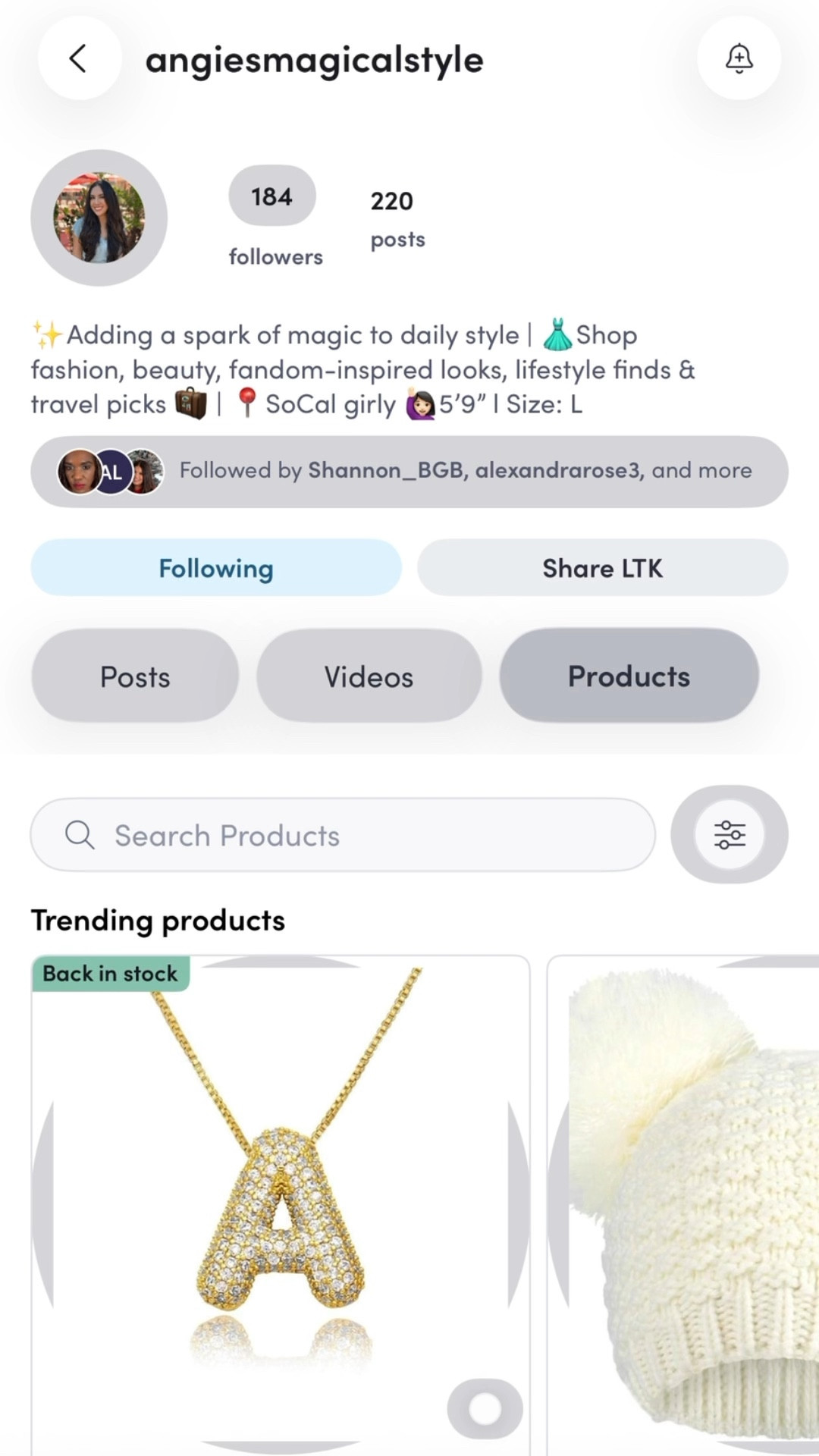Screen dimensions: 819x1456
Task: Turn on notifications with the bell icon
Action: (739, 58)
